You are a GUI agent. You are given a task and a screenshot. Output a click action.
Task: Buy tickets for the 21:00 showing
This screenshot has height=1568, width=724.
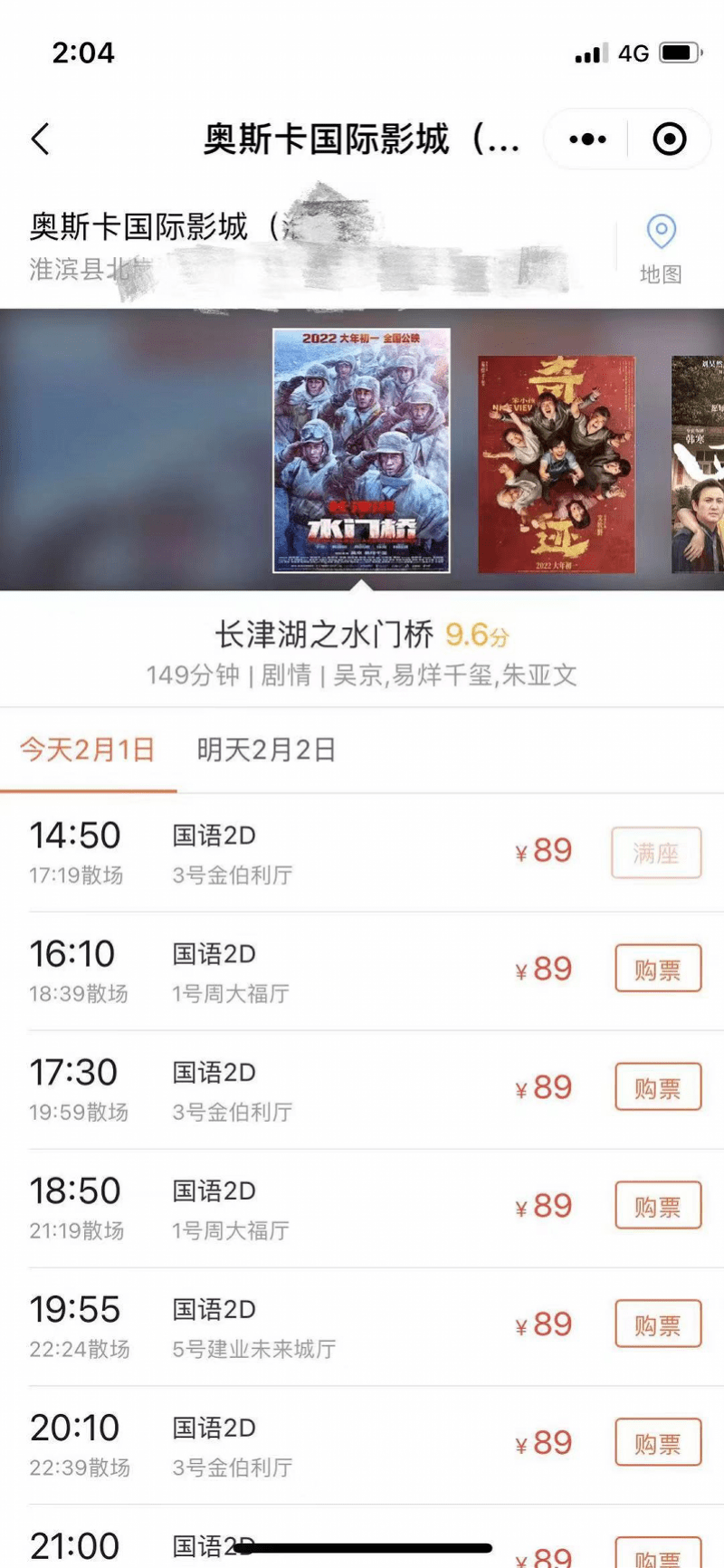[658, 1554]
